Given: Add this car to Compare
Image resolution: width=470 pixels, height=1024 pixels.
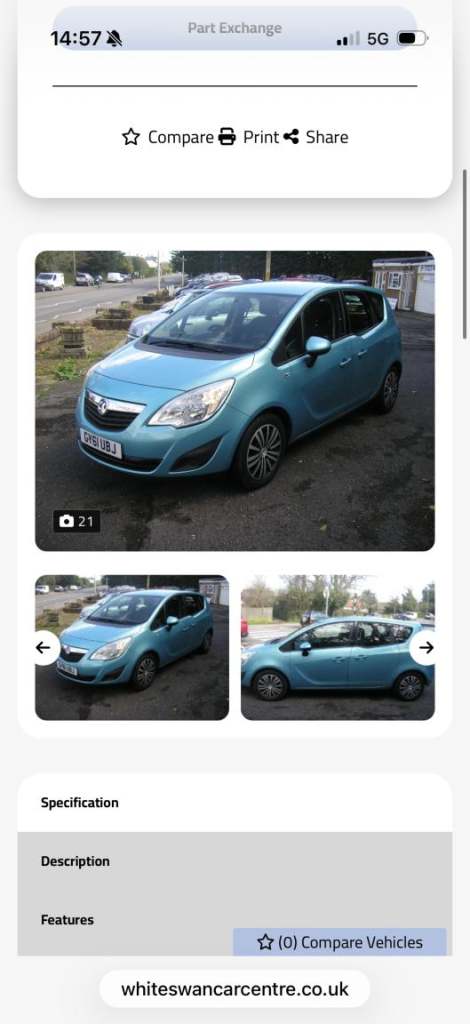Looking at the screenshot, I should coord(168,137).
